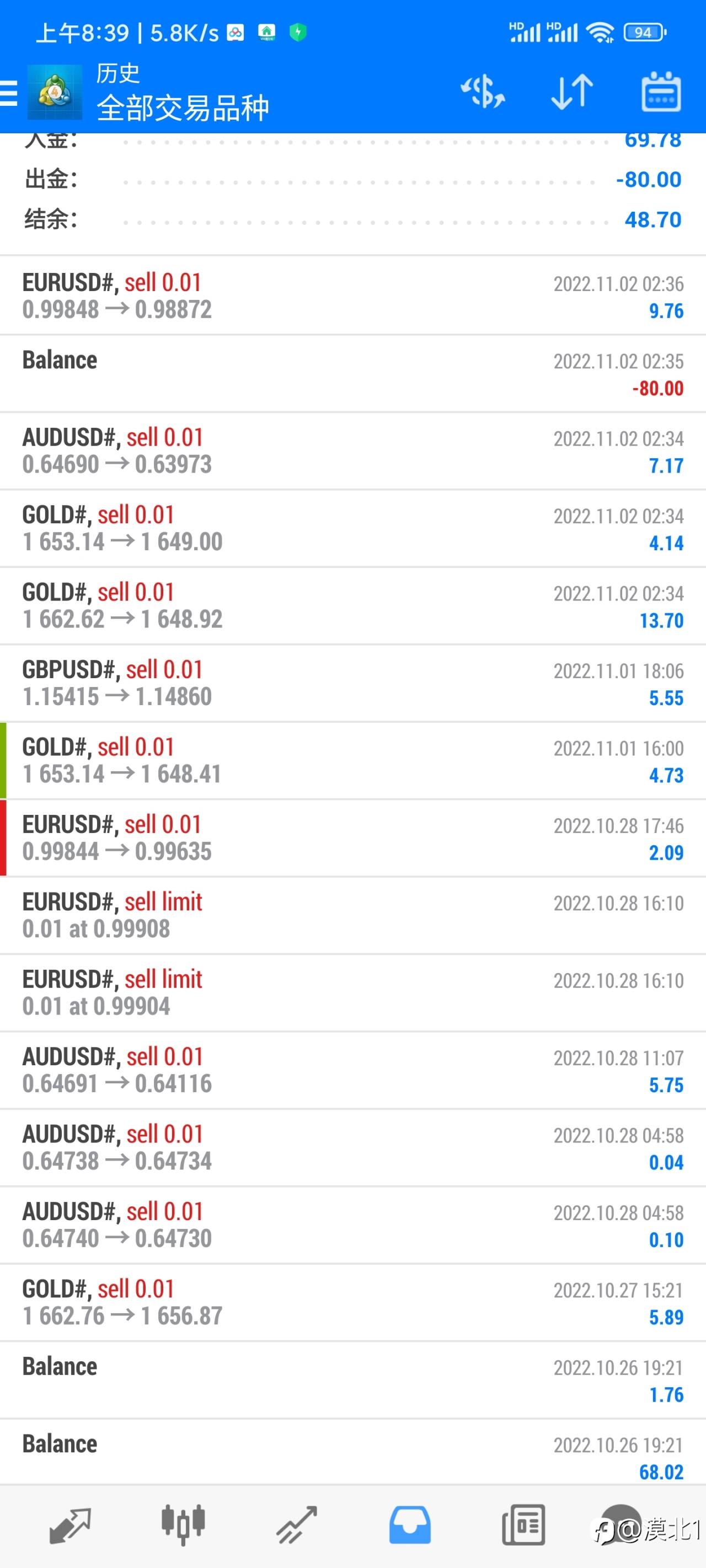This screenshot has width=706, height=1568.
Task: Open the calendar date range picker
Action: pyautogui.click(x=661, y=92)
